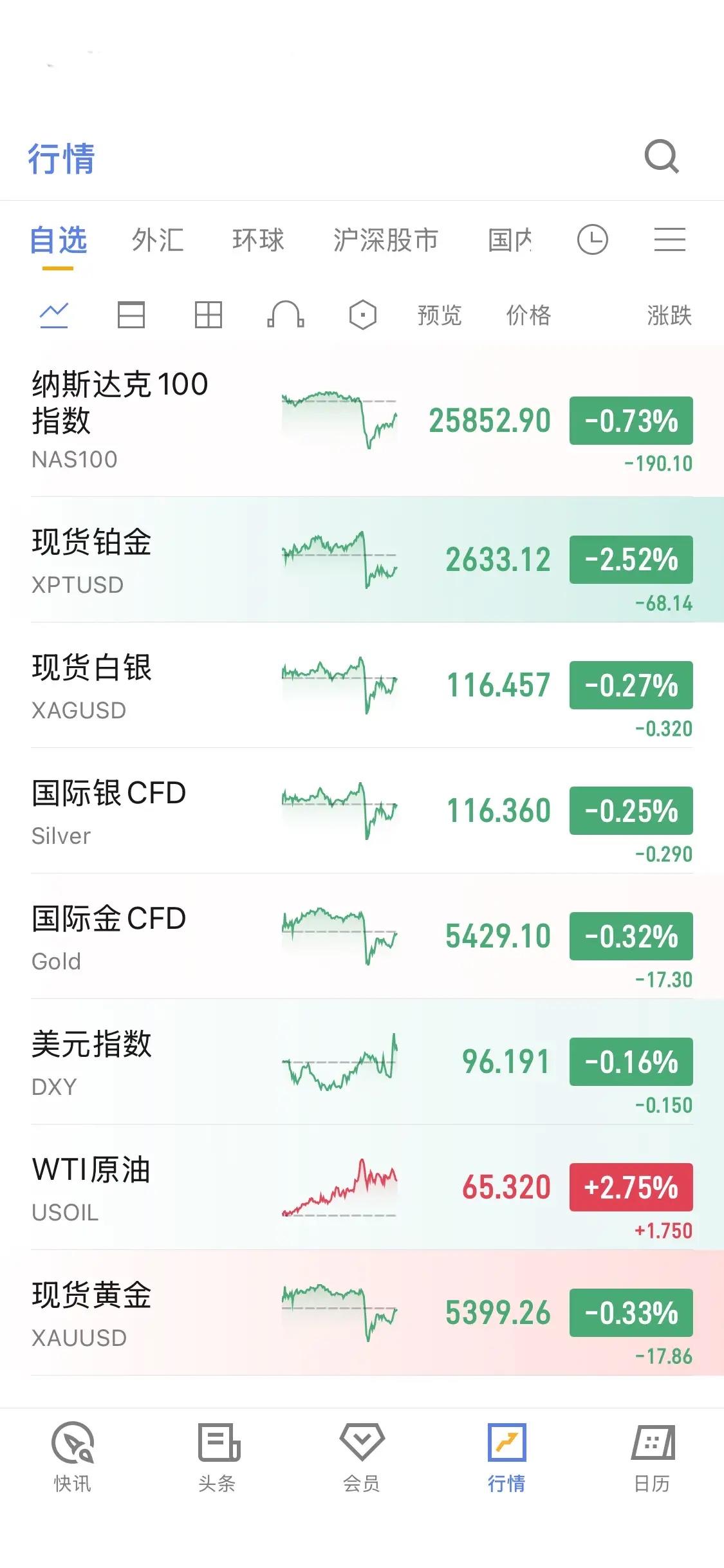Switch to the 外汇 tab

point(158,240)
